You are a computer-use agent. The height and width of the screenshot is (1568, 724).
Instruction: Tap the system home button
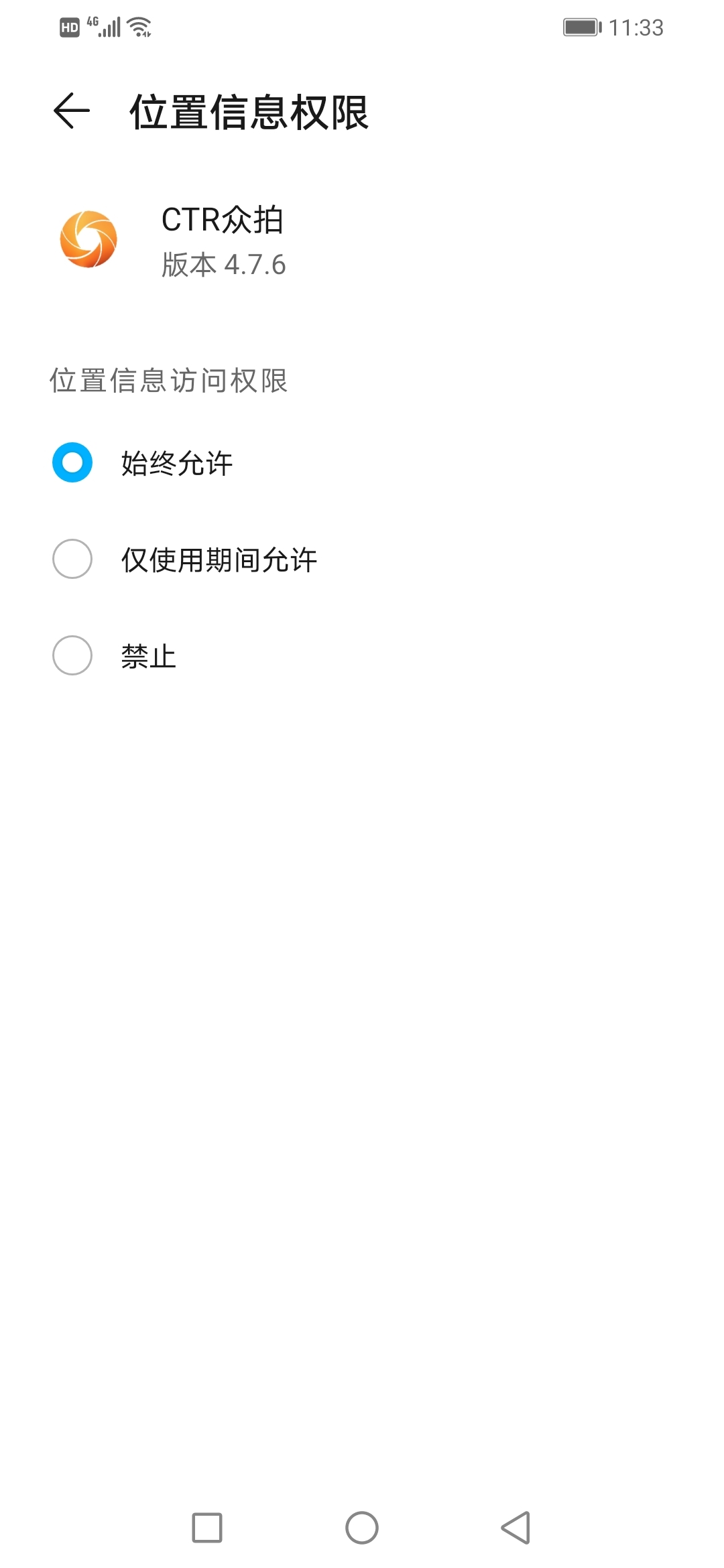[x=362, y=1528]
